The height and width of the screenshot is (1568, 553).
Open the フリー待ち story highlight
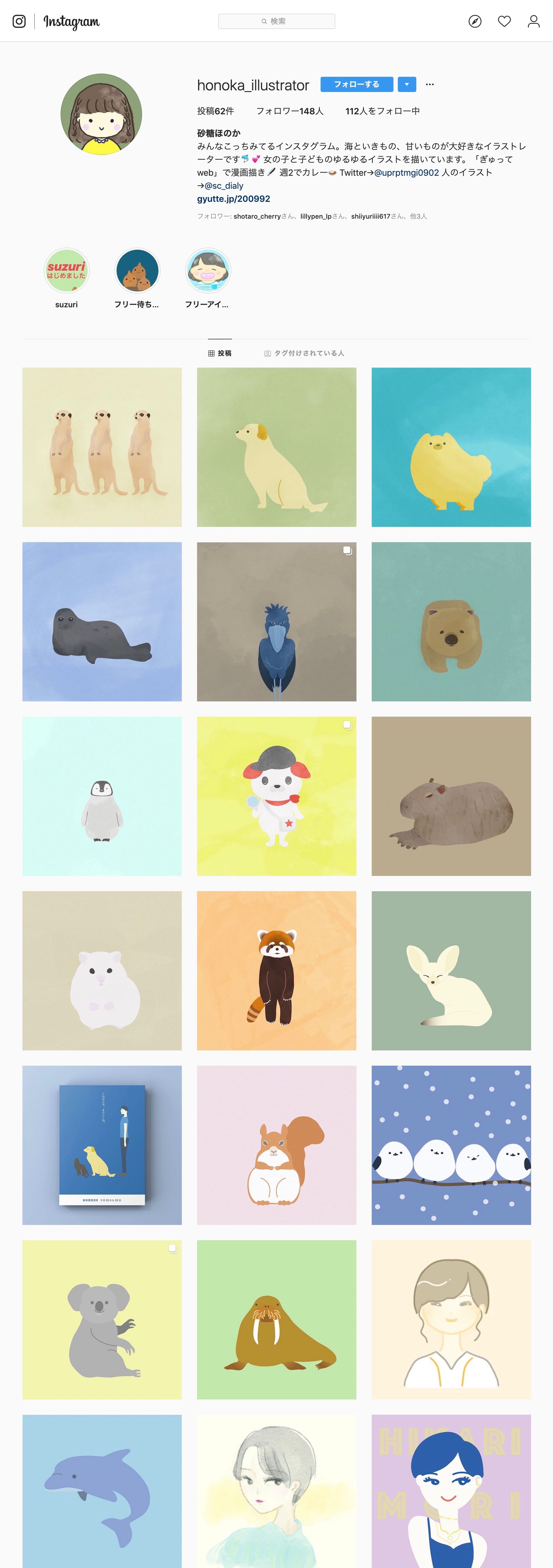(137, 271)
